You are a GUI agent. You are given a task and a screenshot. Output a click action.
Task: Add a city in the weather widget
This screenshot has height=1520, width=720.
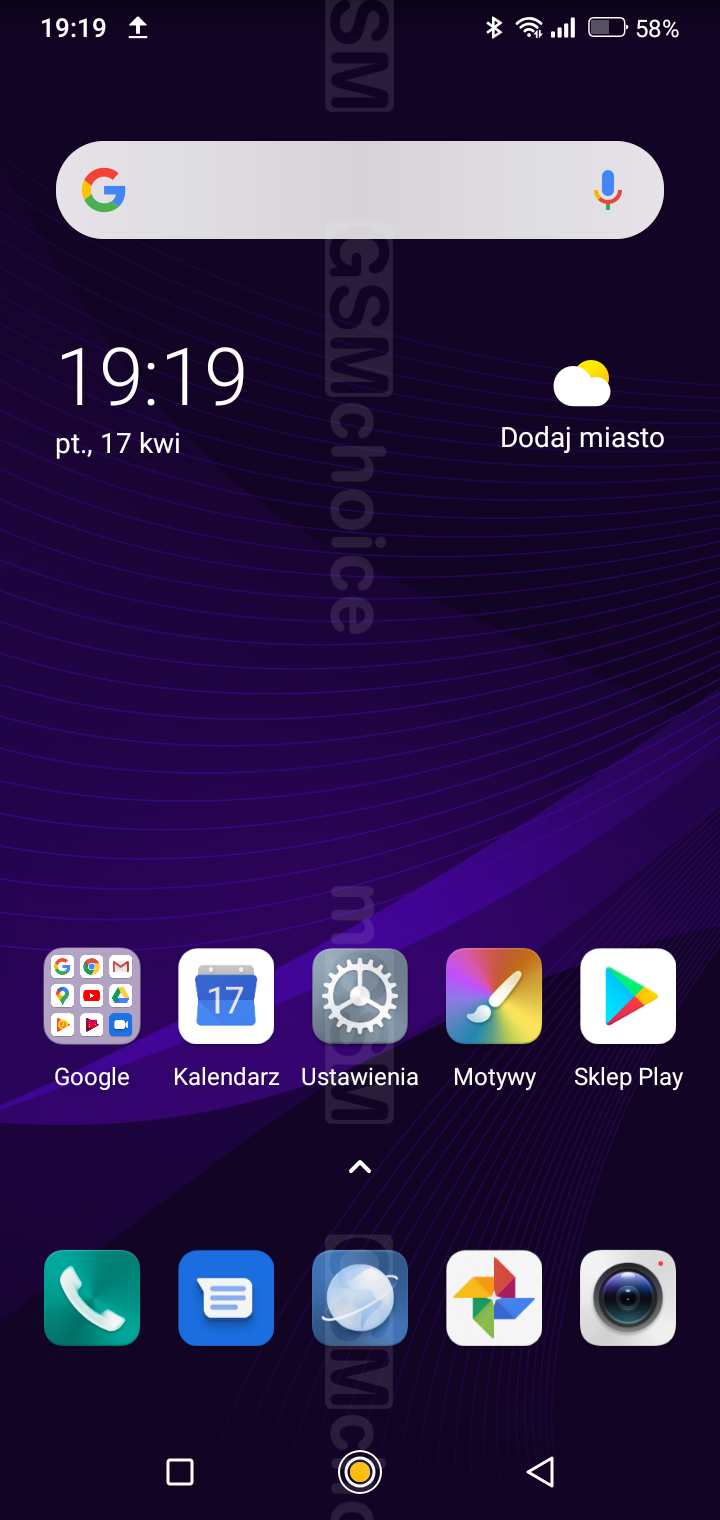click(x=582, y=437)
